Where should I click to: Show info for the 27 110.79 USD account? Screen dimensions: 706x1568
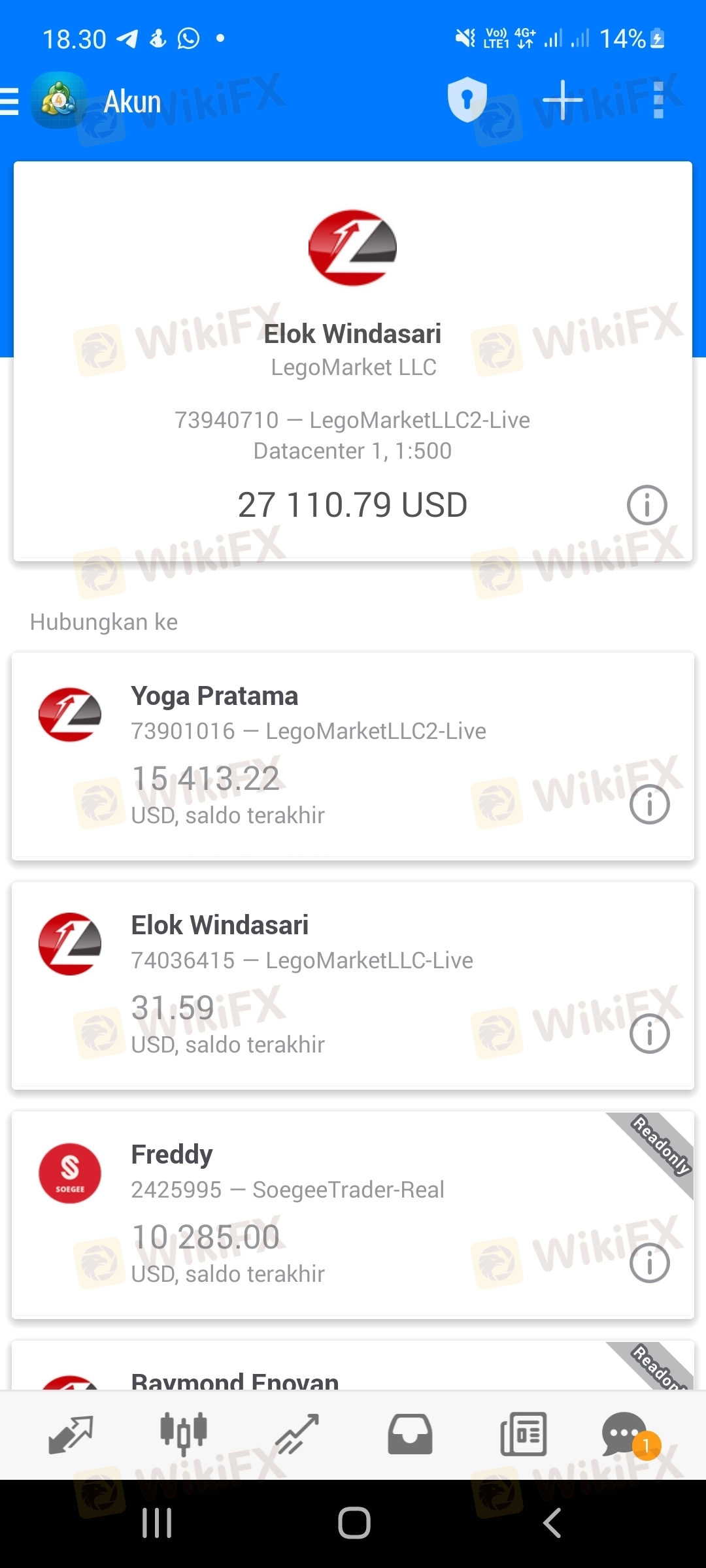click(647, 505)
